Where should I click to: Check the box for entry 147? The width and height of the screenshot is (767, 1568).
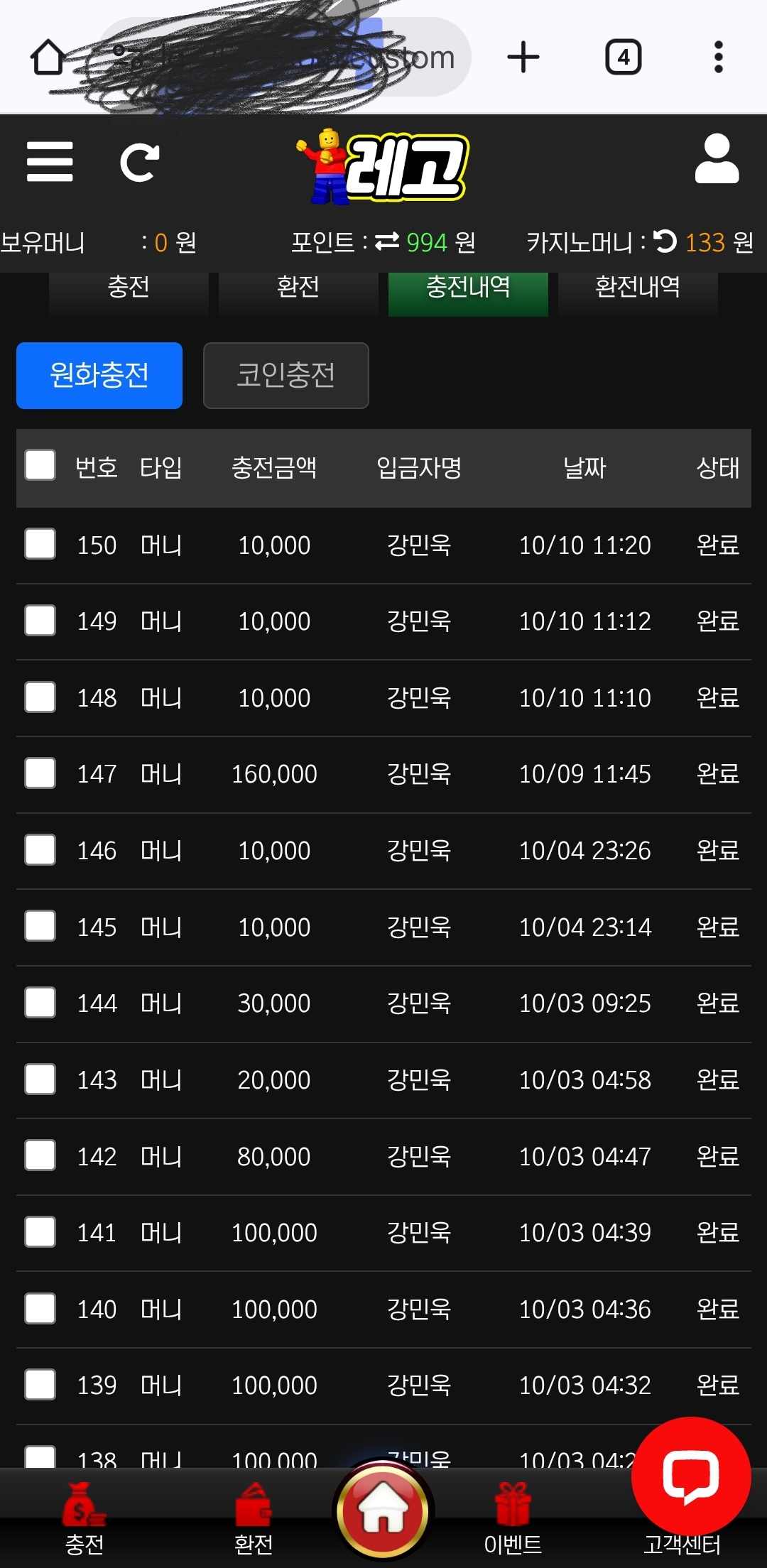pos(40,773)
